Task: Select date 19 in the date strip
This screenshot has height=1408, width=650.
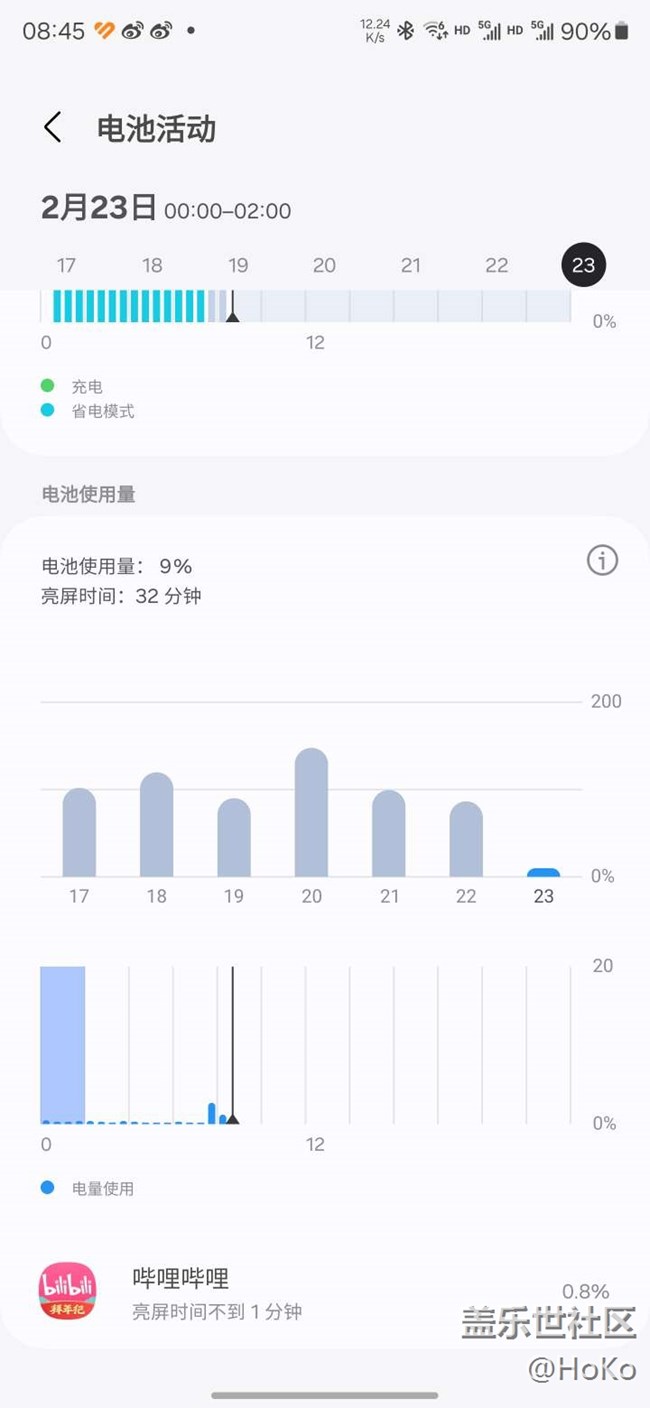Action: pyautogui.click(x=238, y=265)
